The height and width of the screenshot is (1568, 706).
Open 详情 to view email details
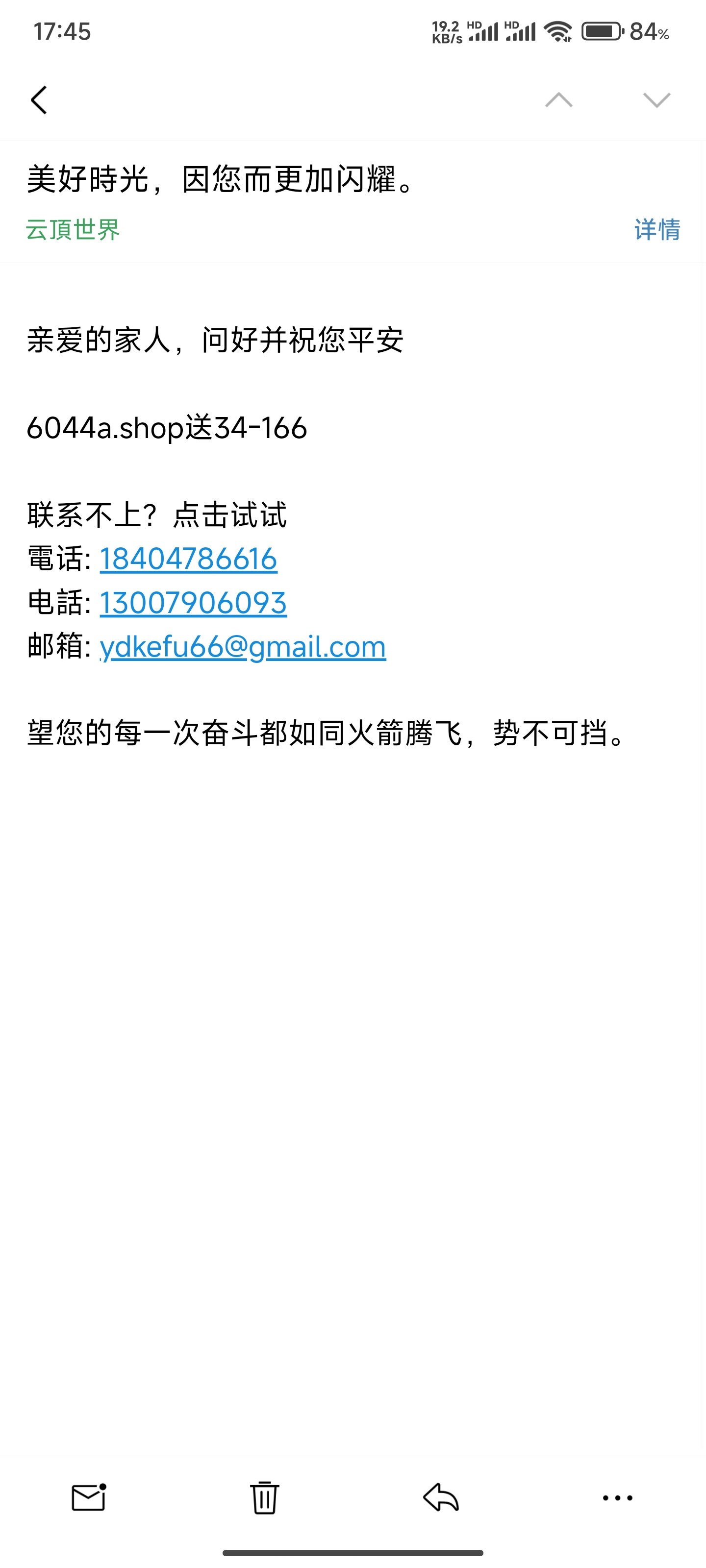656,229
